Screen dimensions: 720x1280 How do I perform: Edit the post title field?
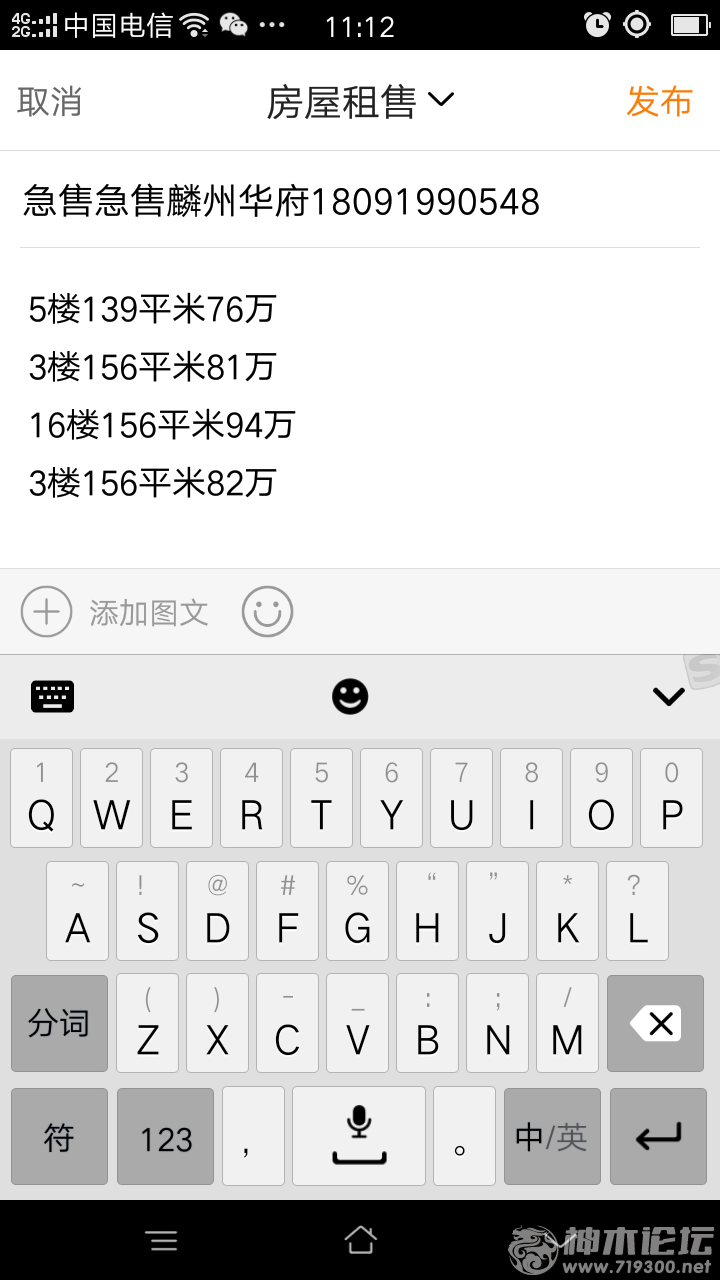[x=360, y=202]
